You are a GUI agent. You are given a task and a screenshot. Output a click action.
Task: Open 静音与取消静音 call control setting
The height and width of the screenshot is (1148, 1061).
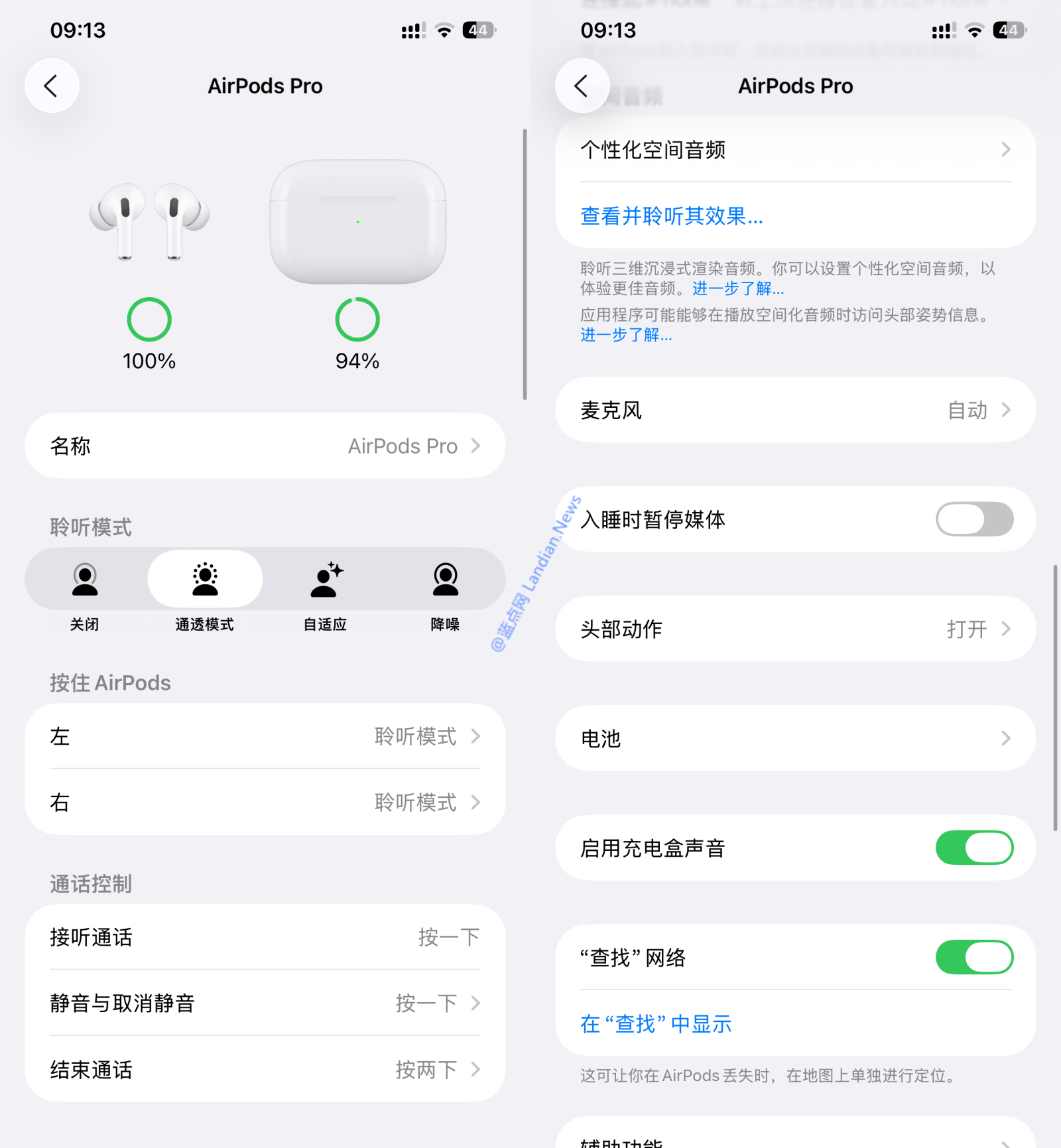265,1003
